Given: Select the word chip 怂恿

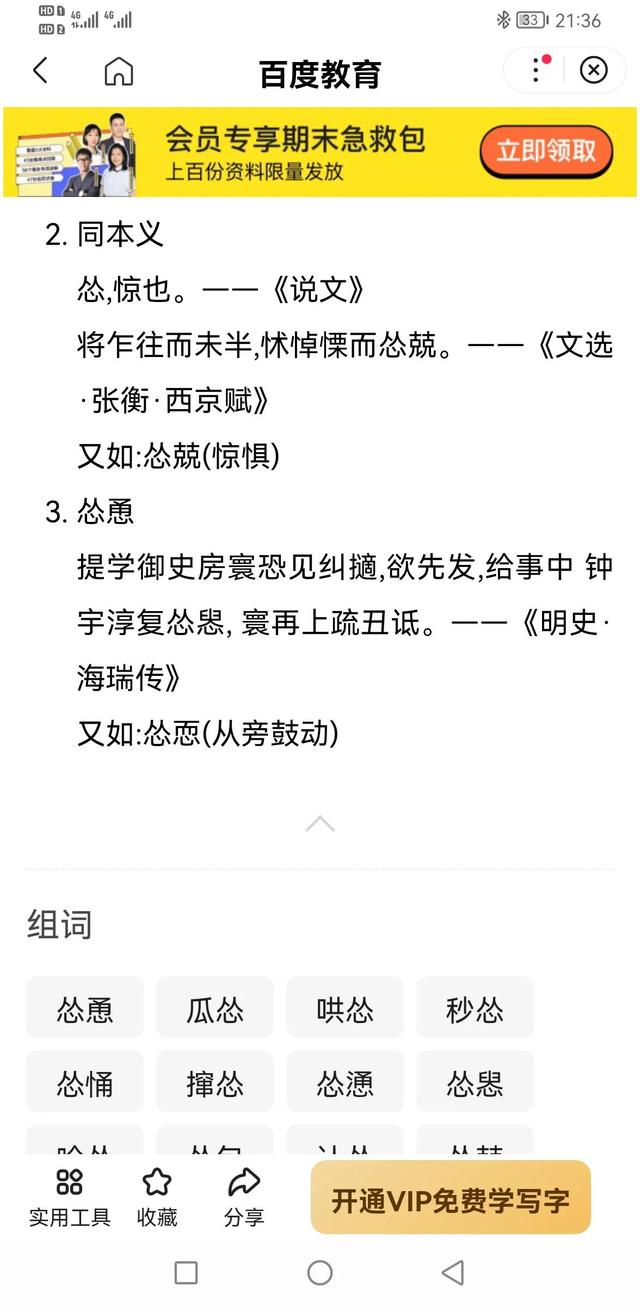Looking at the screenshot, I should 85,1009.
